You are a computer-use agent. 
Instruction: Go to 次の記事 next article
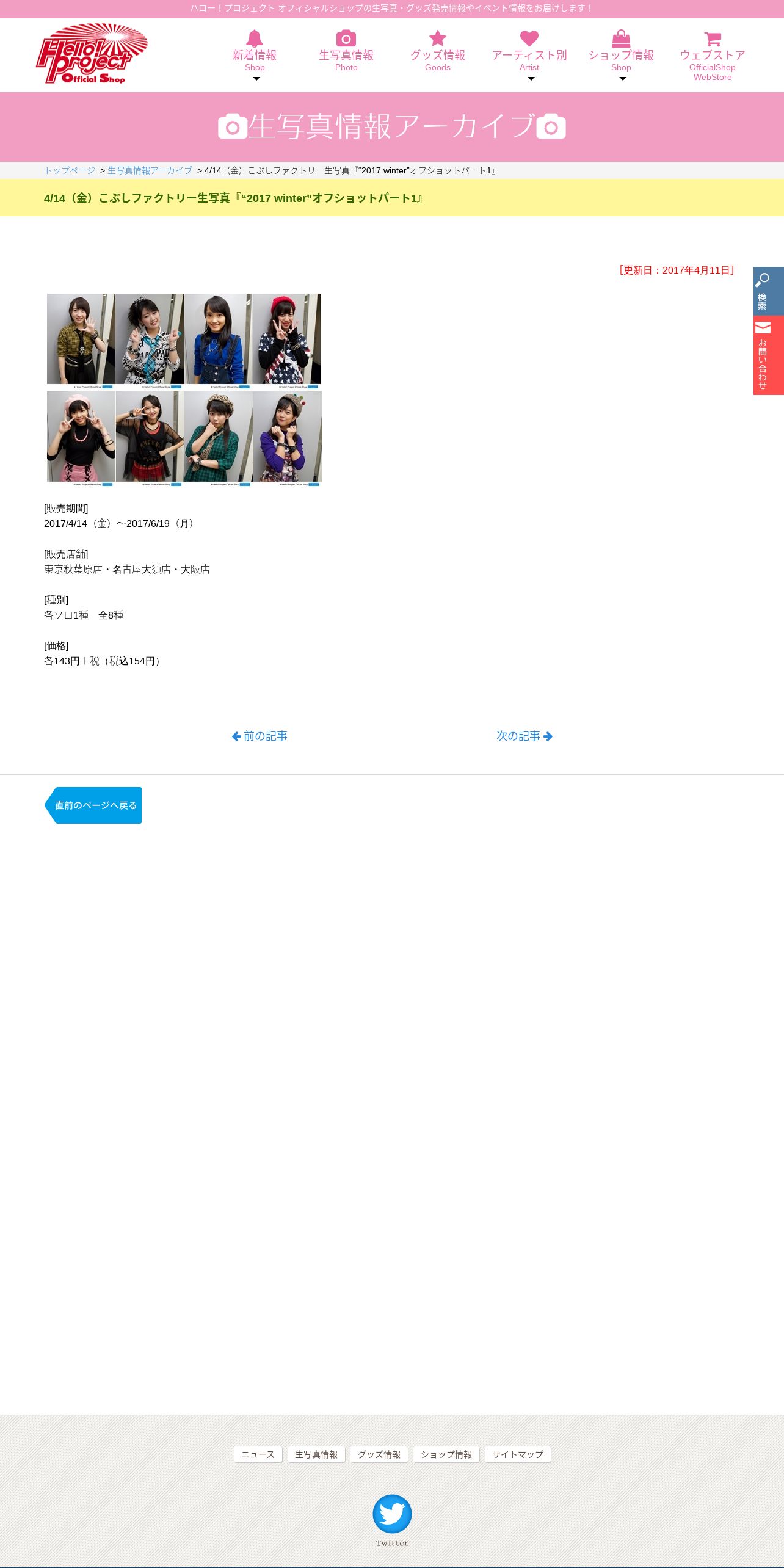coord(524,736)
